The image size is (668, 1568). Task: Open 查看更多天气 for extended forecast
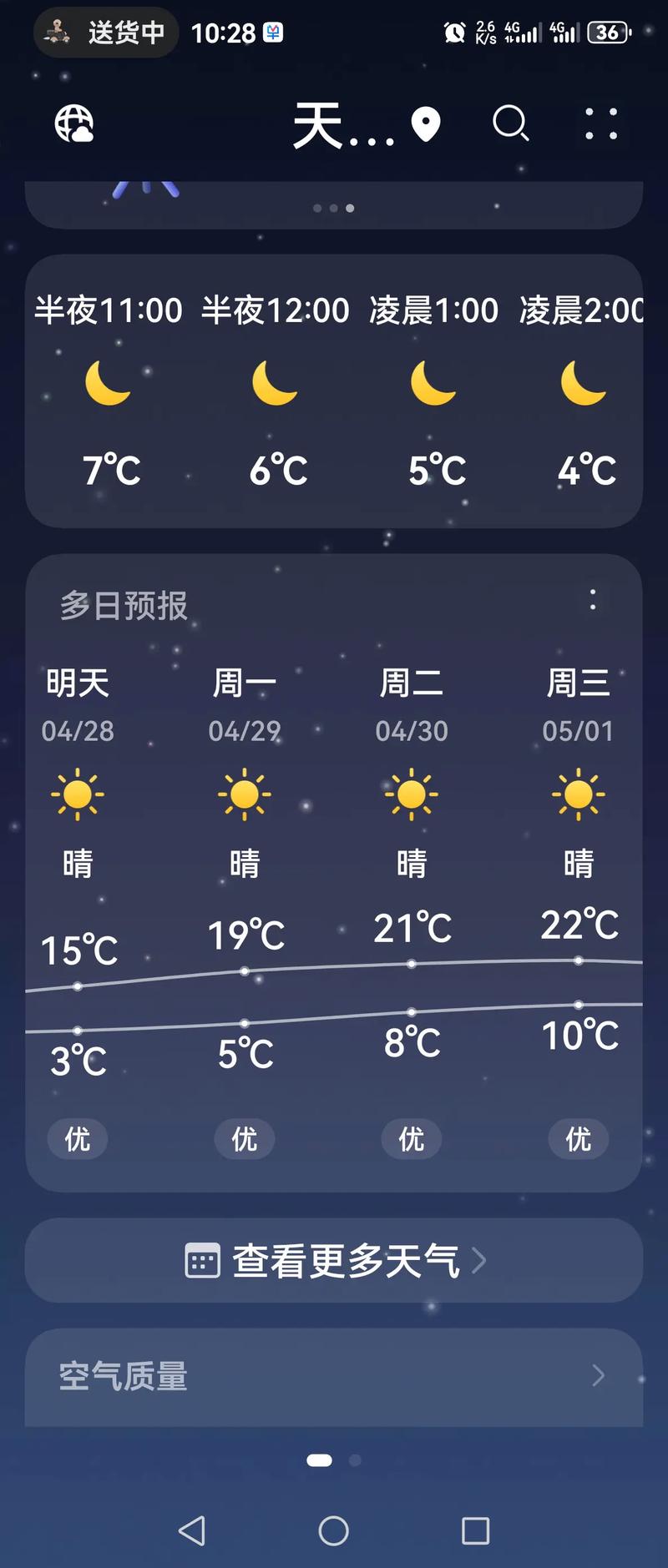[334, 1261]
